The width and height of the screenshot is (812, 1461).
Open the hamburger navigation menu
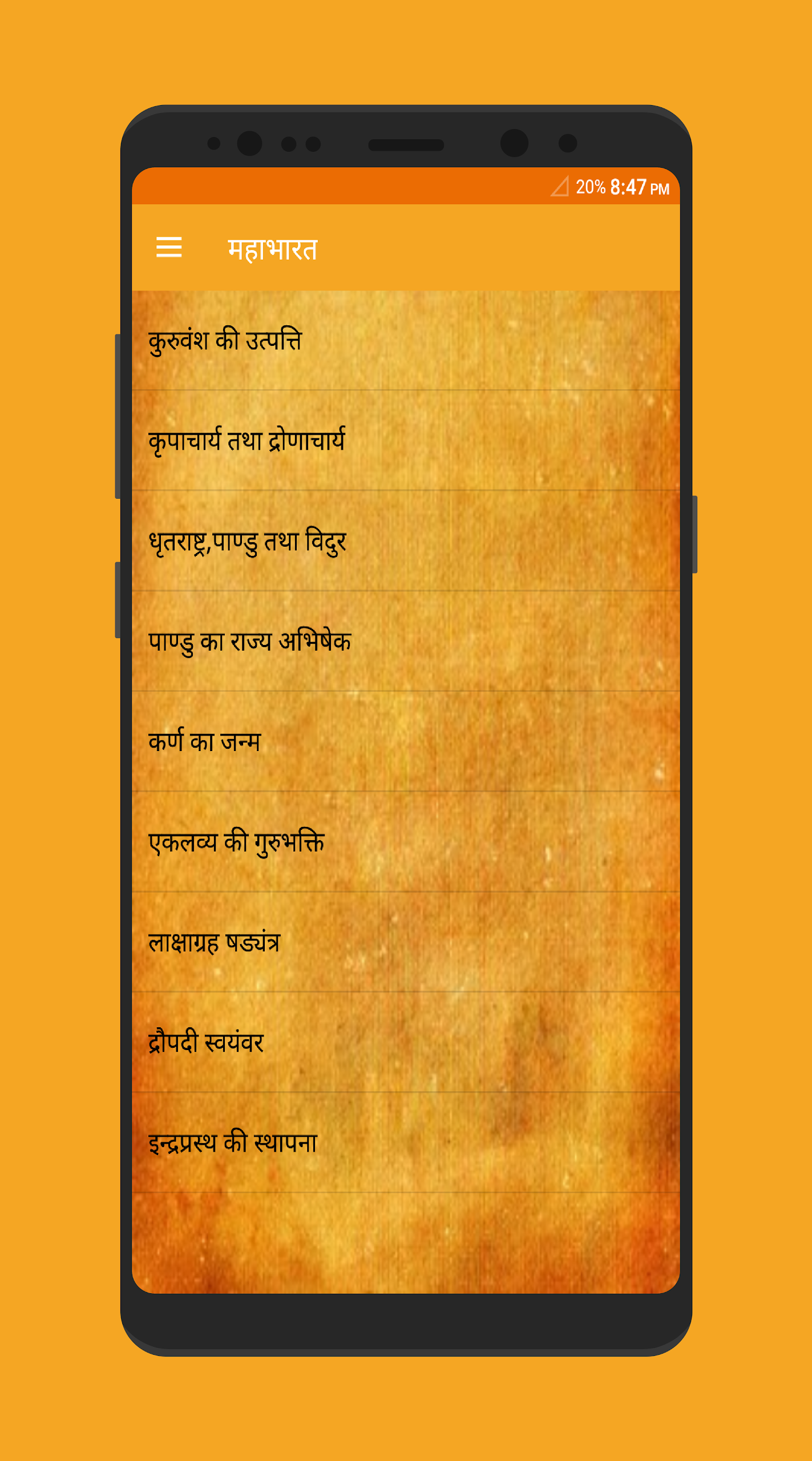[x=169, y=248]
